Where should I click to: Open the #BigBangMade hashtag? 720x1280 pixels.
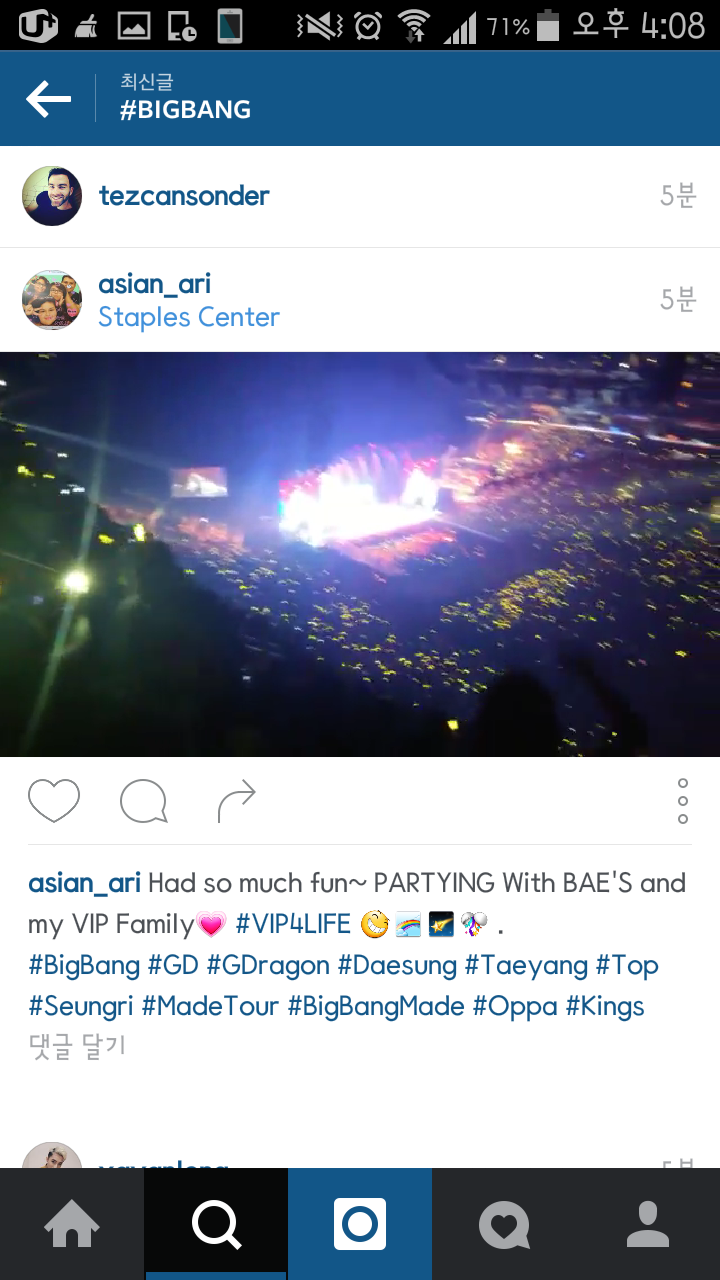(x=376, y=1006)
